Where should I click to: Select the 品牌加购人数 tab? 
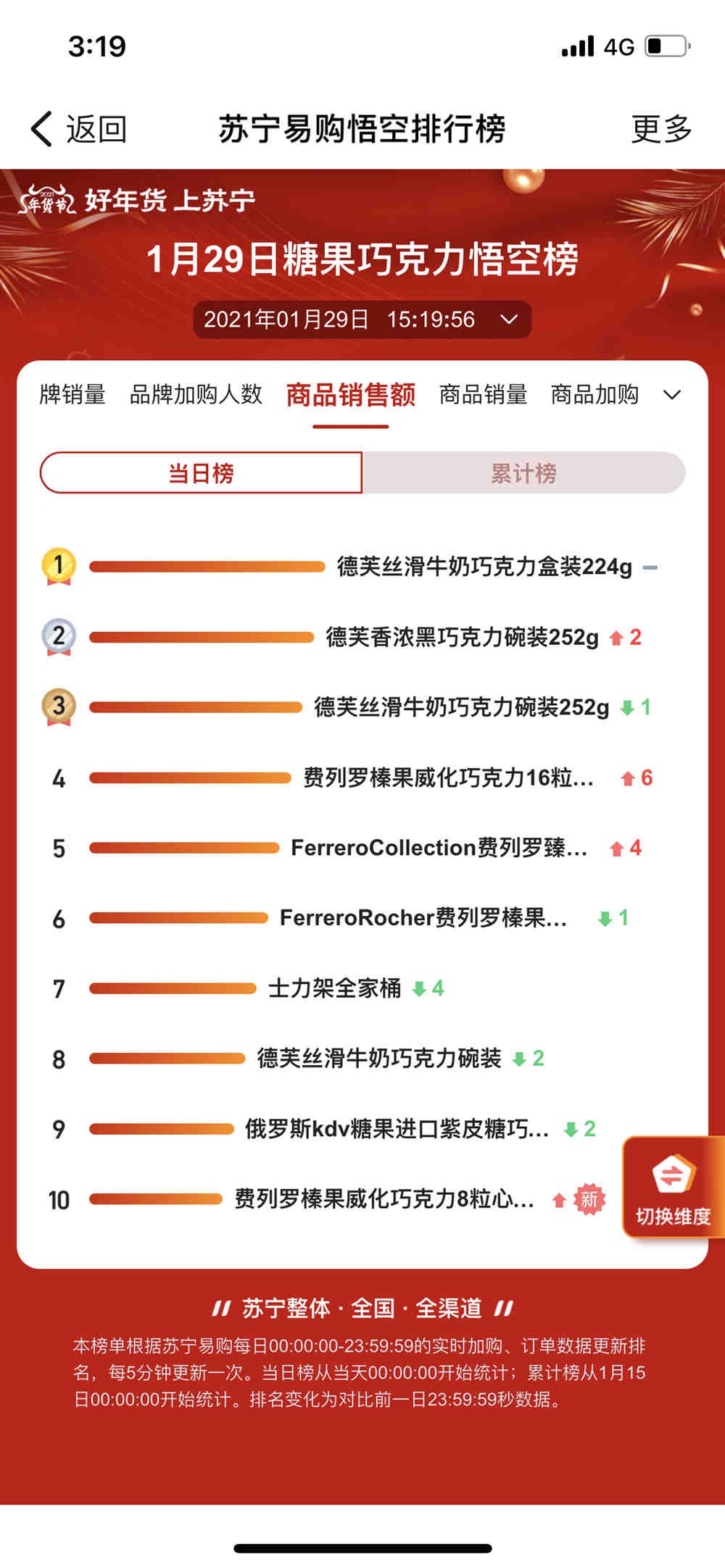point(196,396)
